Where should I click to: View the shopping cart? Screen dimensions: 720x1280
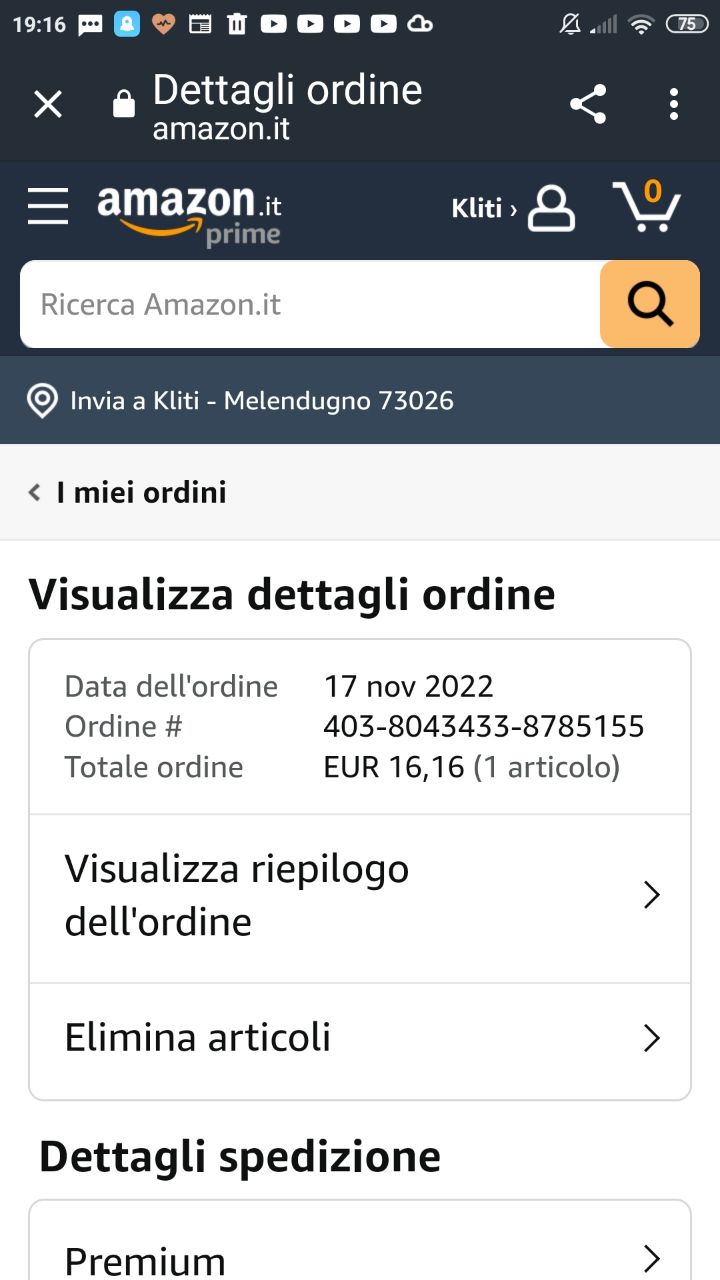(x=647, y=207)
